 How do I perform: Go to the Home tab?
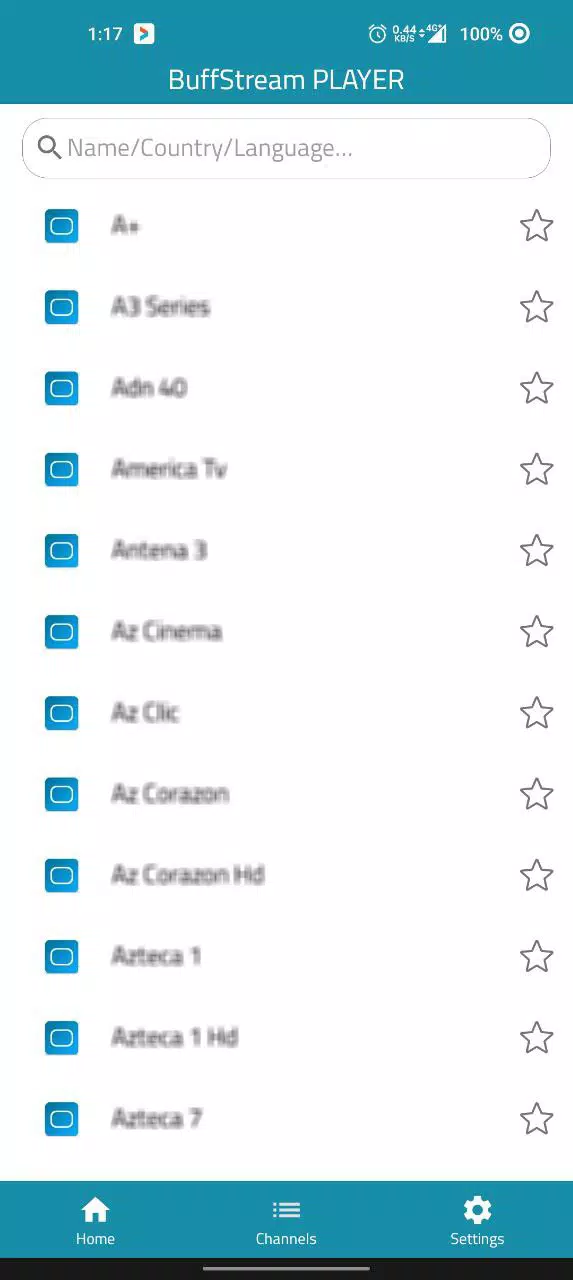[x=95, y=1221]
